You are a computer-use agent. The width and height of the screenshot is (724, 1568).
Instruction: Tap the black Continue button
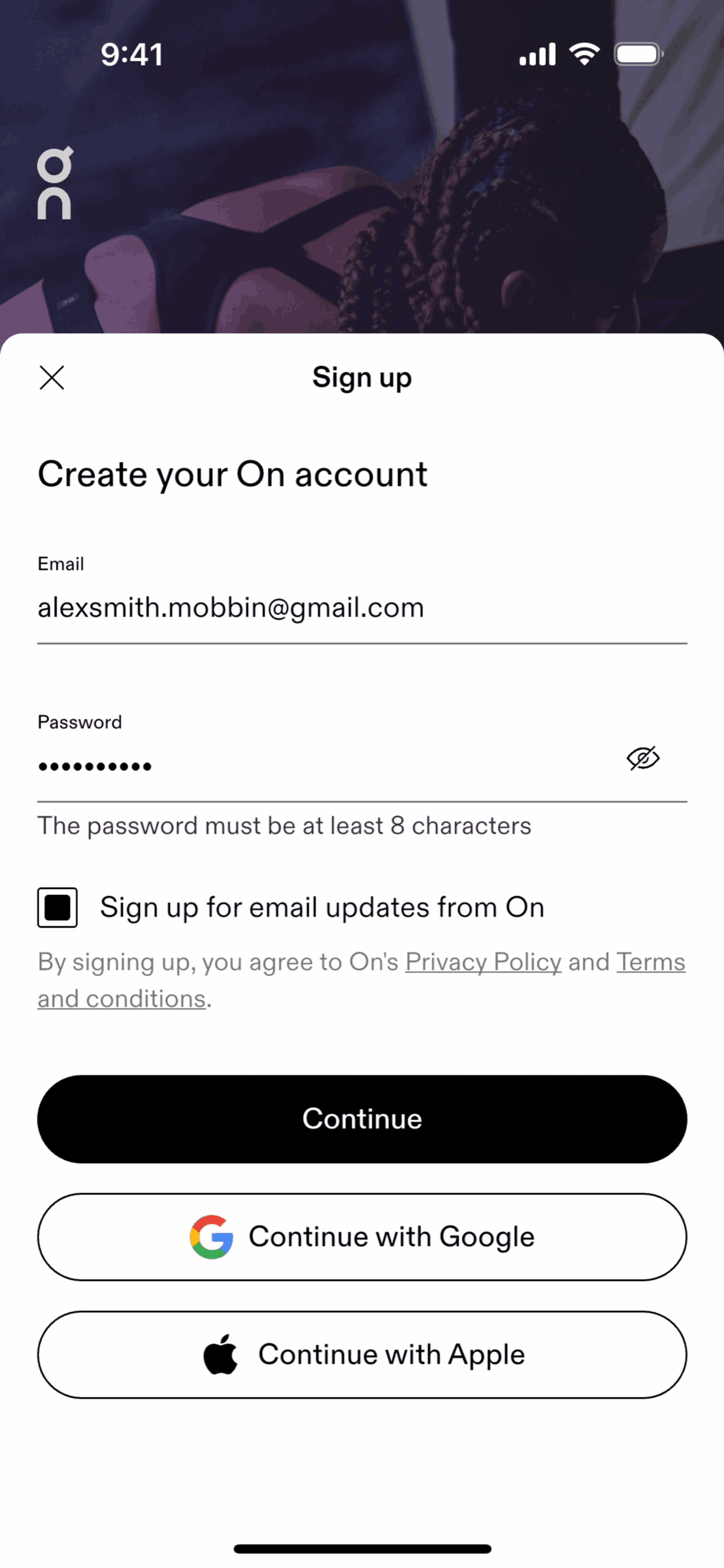[x=362, y=1118]
